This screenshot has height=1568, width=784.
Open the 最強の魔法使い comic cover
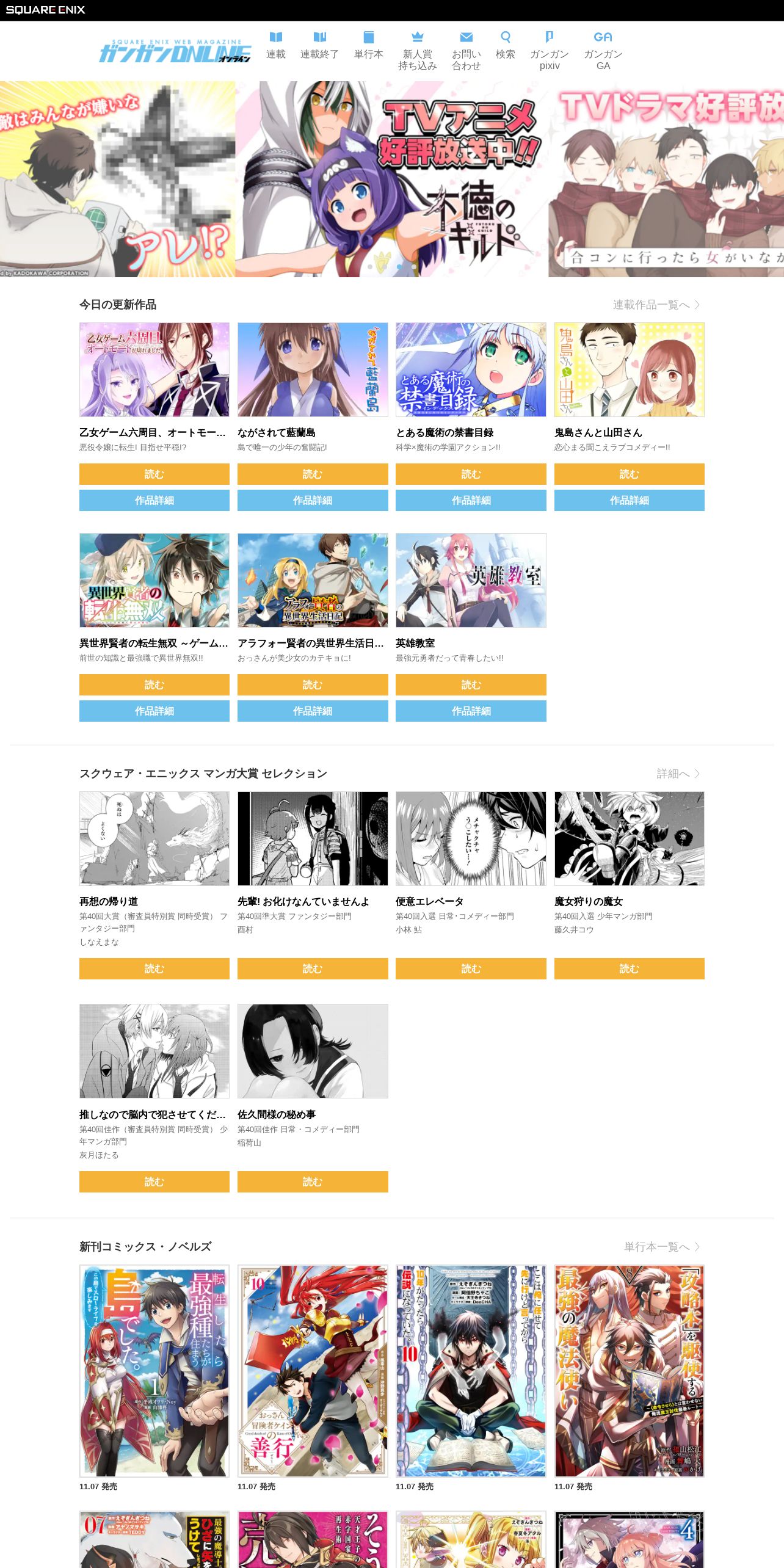[629, 1371]
